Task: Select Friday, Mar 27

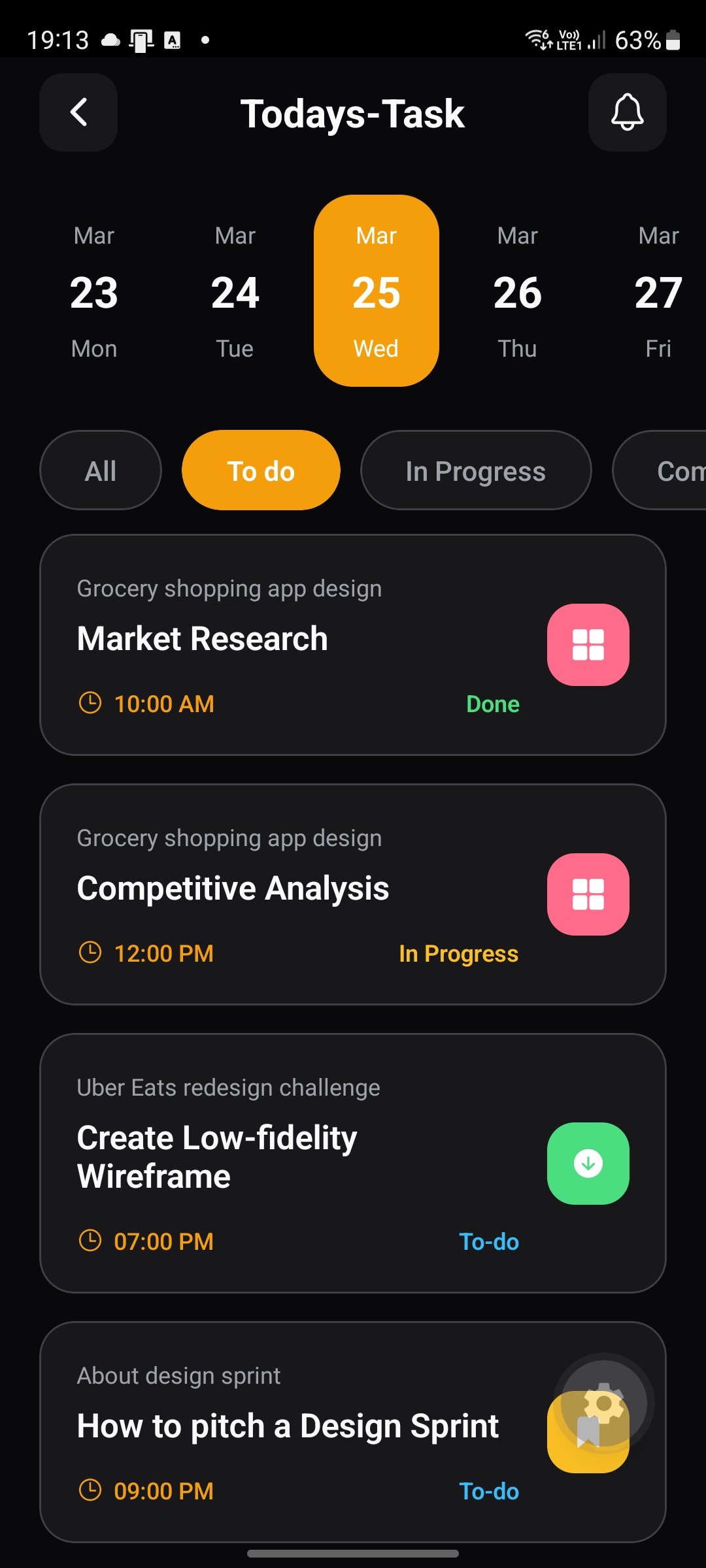Action: coord(658,291)
